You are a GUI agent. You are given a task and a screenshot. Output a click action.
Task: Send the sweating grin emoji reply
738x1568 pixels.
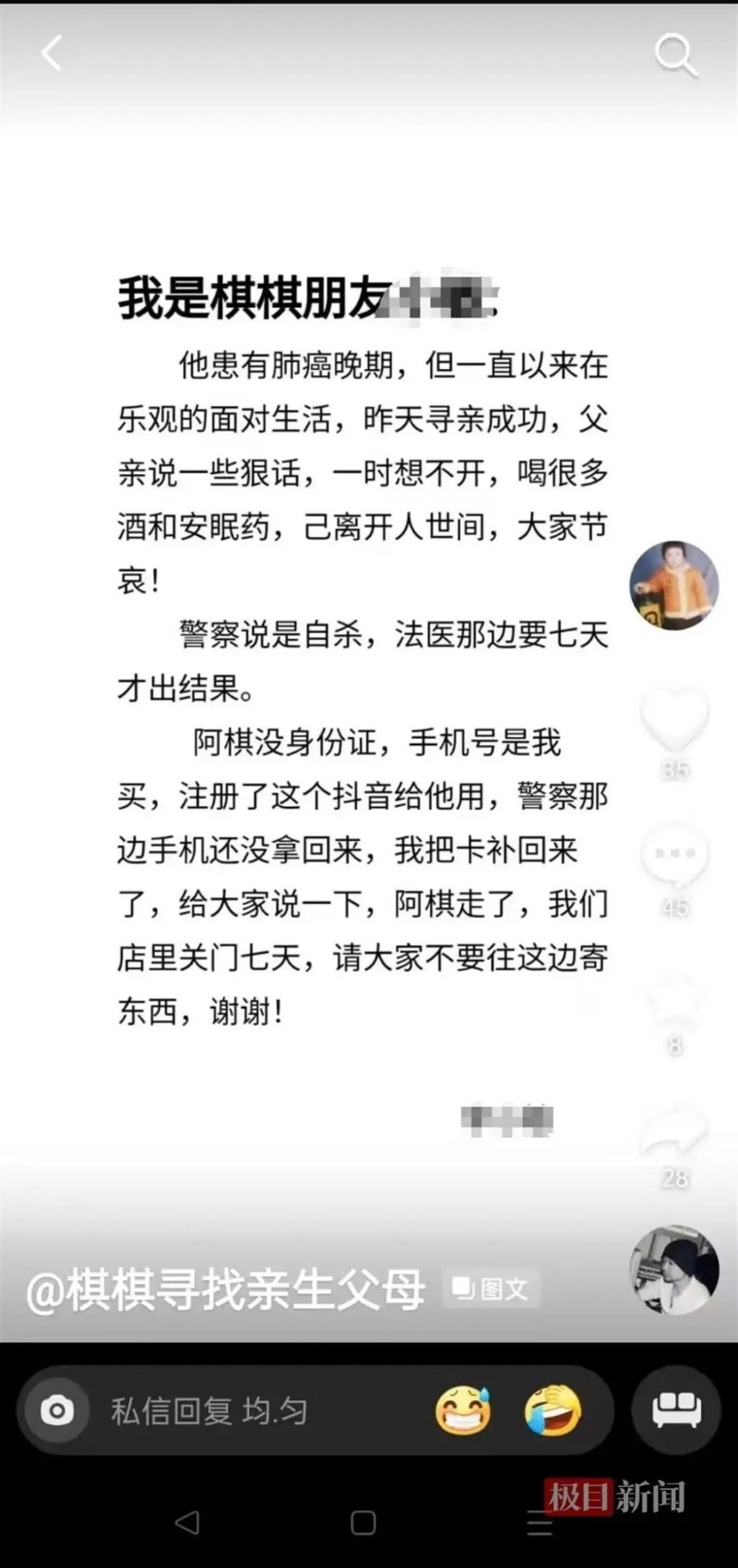463,1410
